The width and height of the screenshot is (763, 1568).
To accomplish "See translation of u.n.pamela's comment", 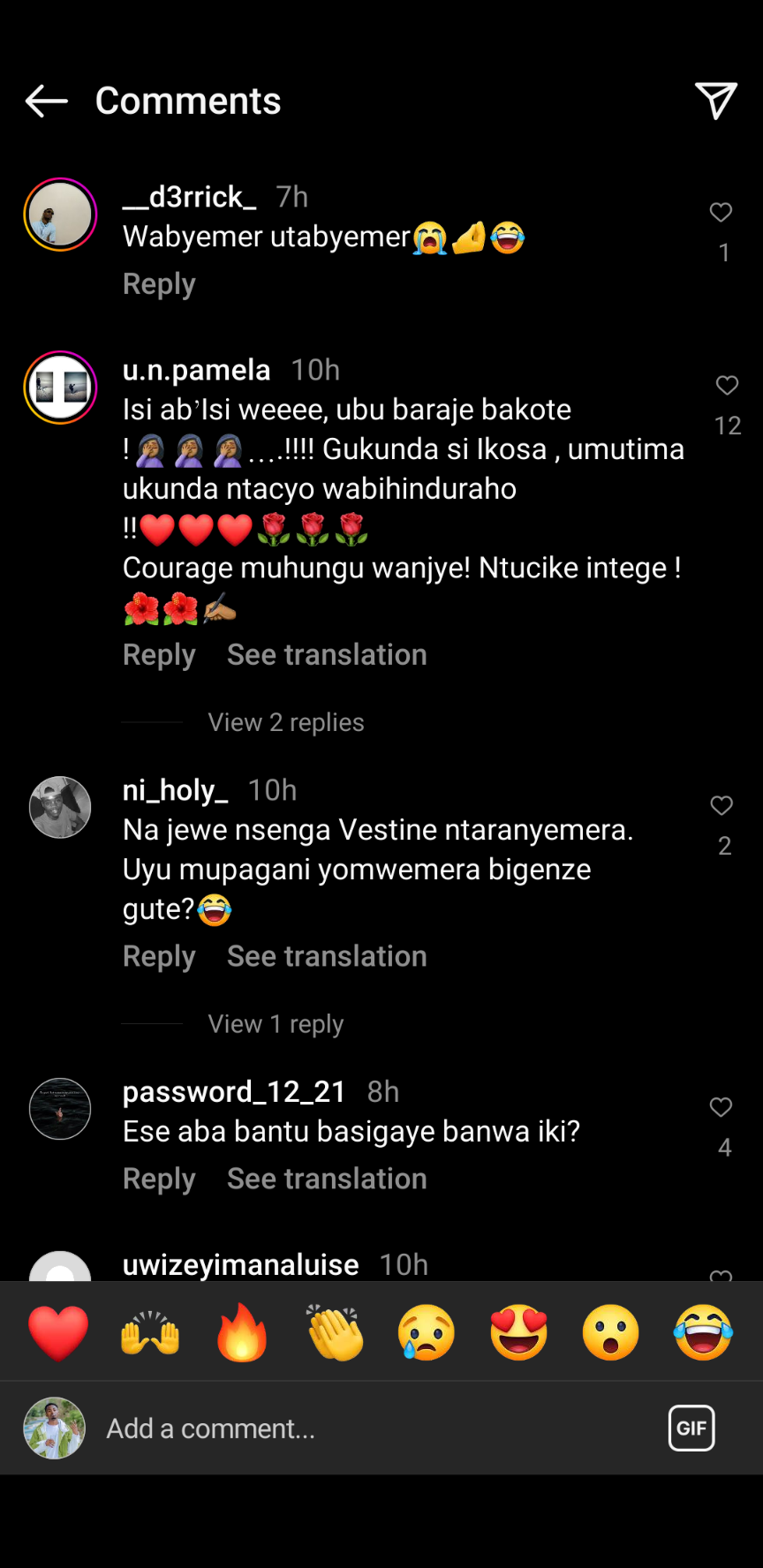I will (x=327, y=655).
